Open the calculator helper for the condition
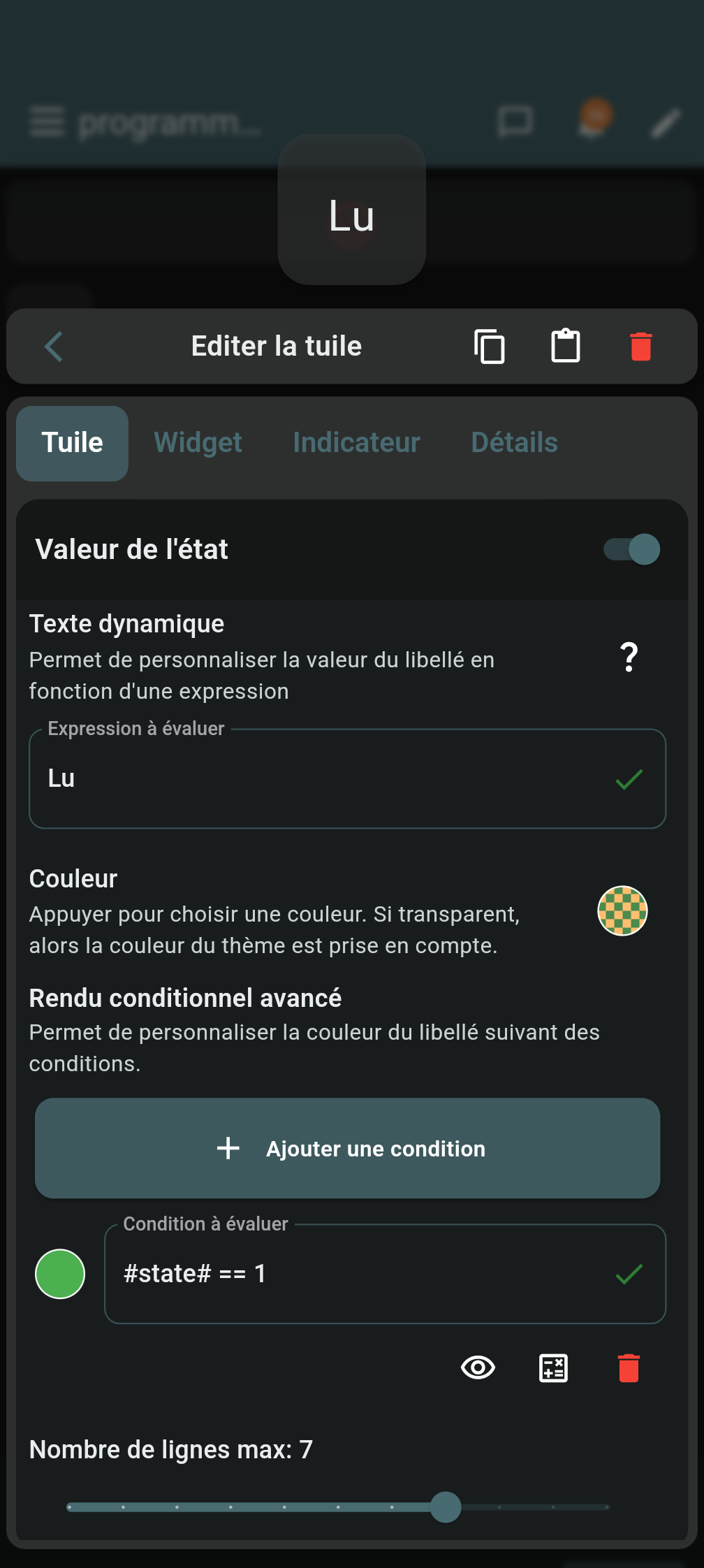This screenshot has width=704, height=1568. tap(554, 1368)
